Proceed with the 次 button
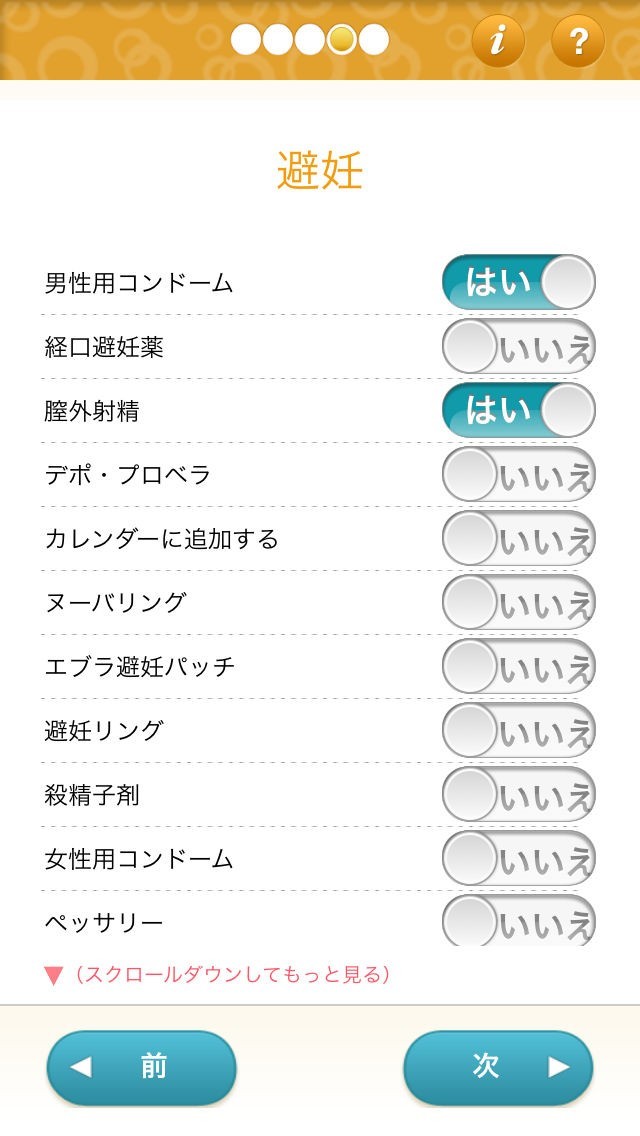The image size is (640, 1136). (x=498, y=1067)
